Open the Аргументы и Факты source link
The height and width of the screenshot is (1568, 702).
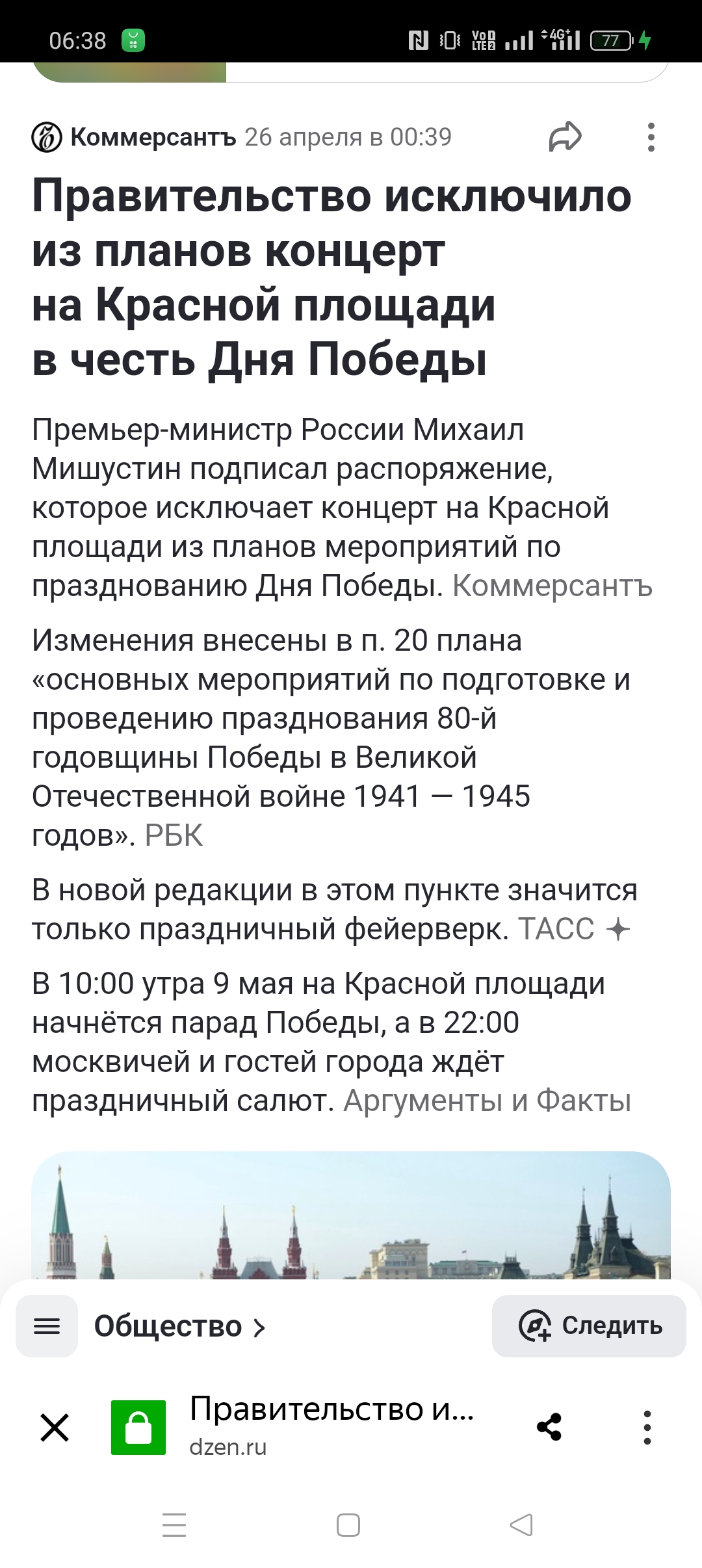pyautogui.click(x=487, y=1101)
